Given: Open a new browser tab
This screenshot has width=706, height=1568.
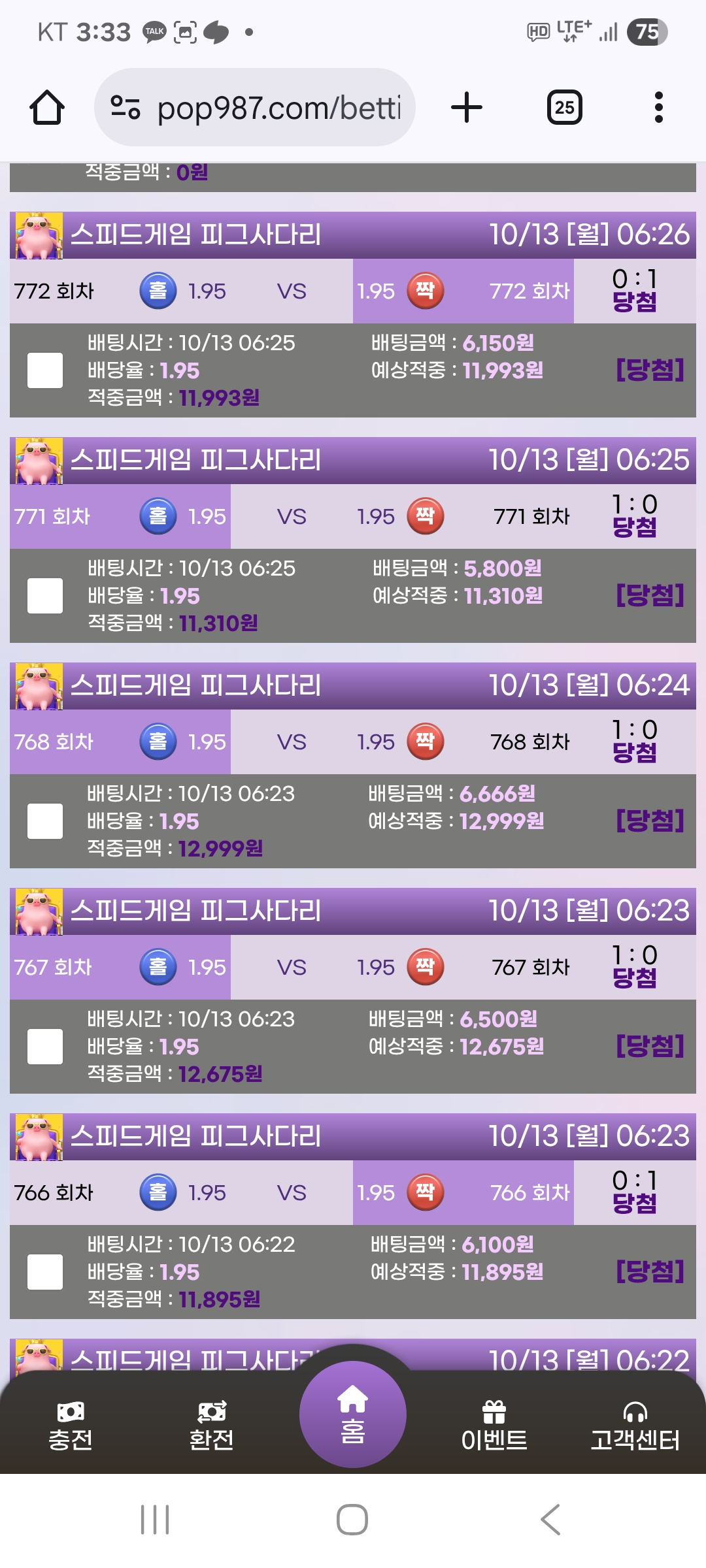Looking at the screenshot, I should pos(467,107).
